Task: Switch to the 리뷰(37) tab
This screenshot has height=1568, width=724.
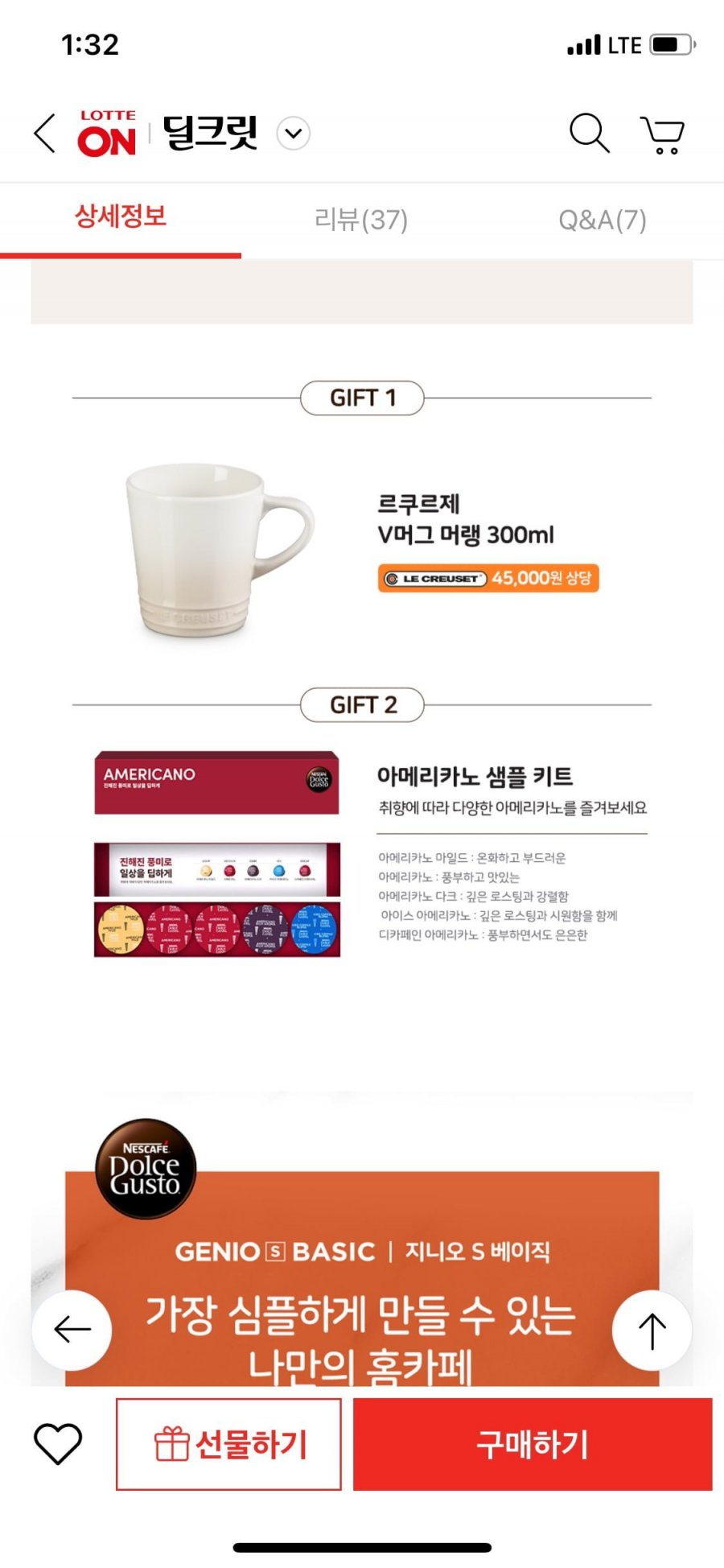Action: click(x=361, y=219)
